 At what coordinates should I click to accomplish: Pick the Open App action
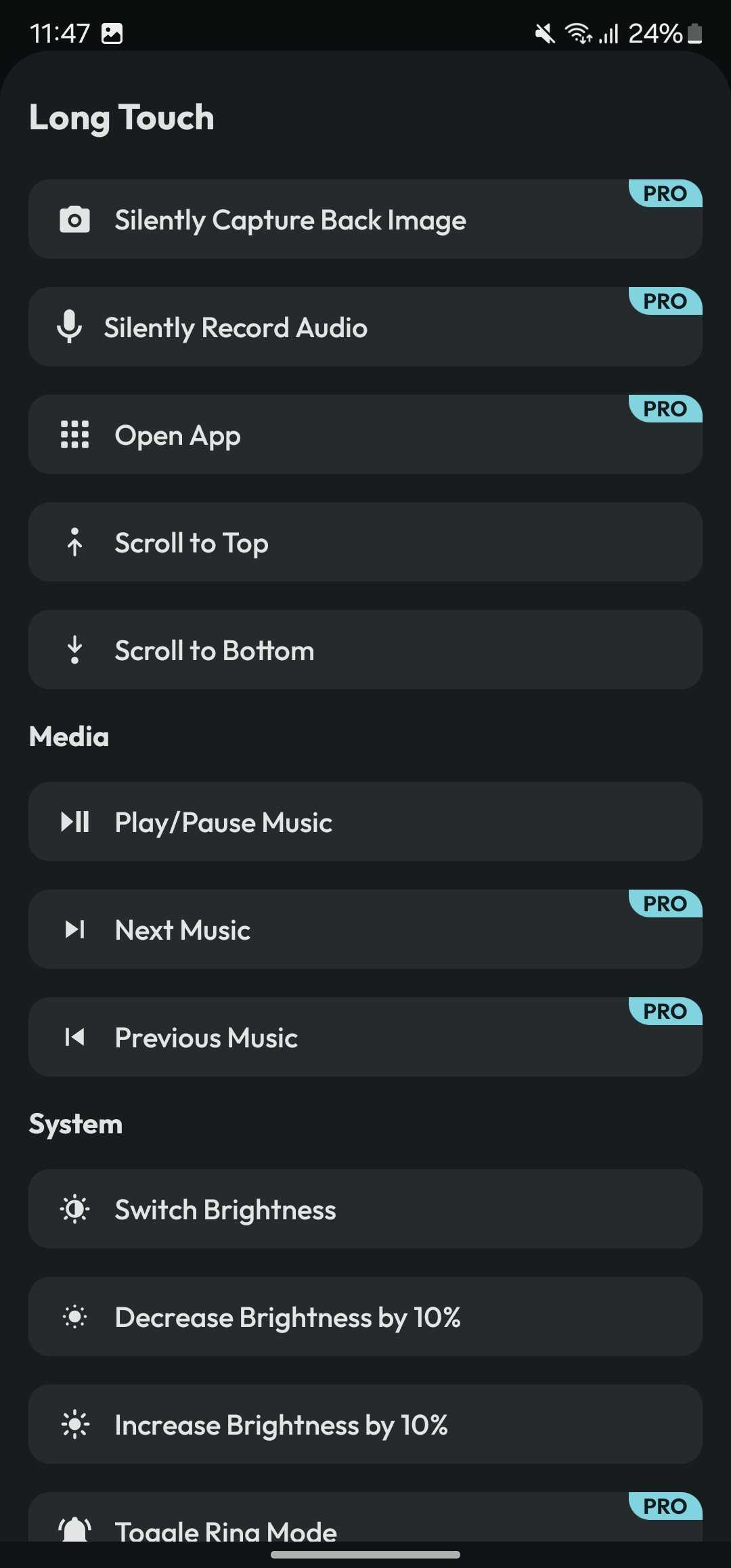click(365, 435)
